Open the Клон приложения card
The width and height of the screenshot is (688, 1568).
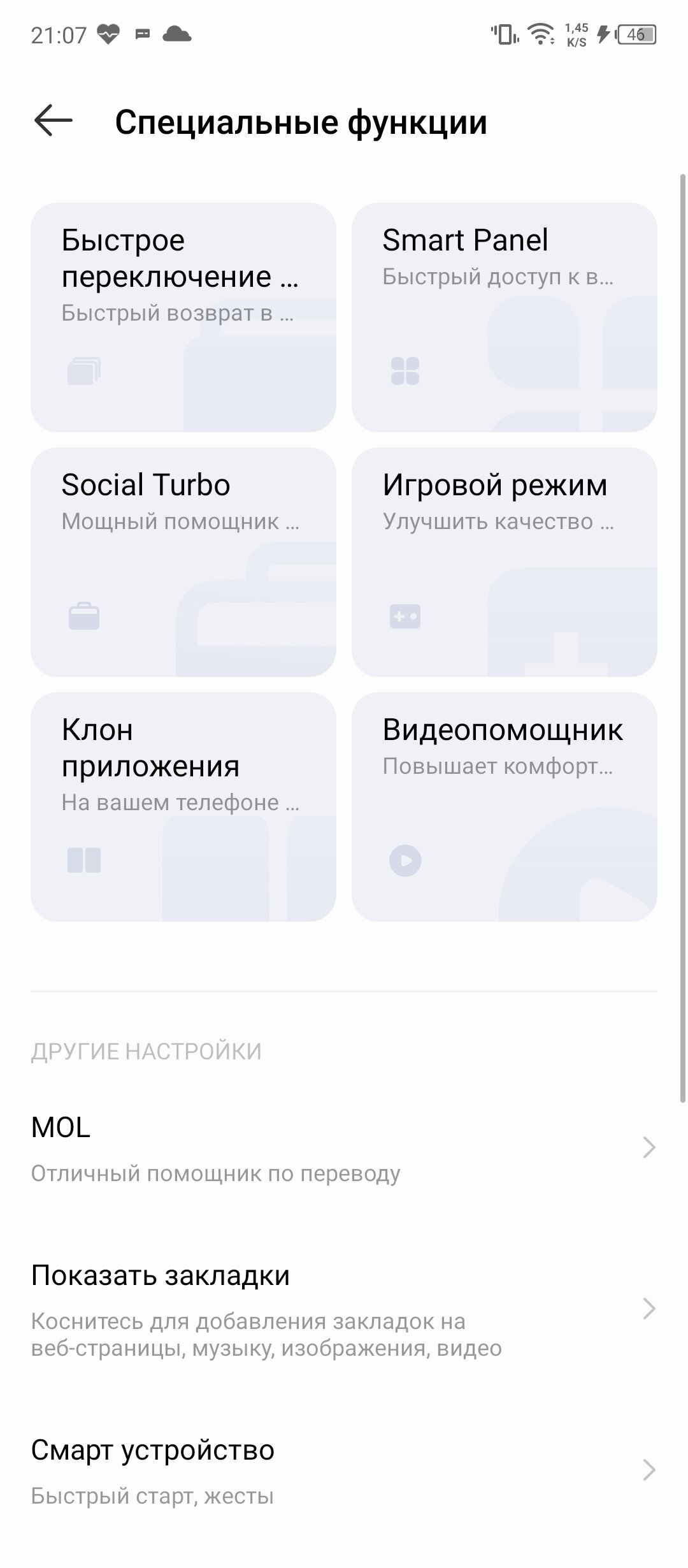(x=183, y=807)
